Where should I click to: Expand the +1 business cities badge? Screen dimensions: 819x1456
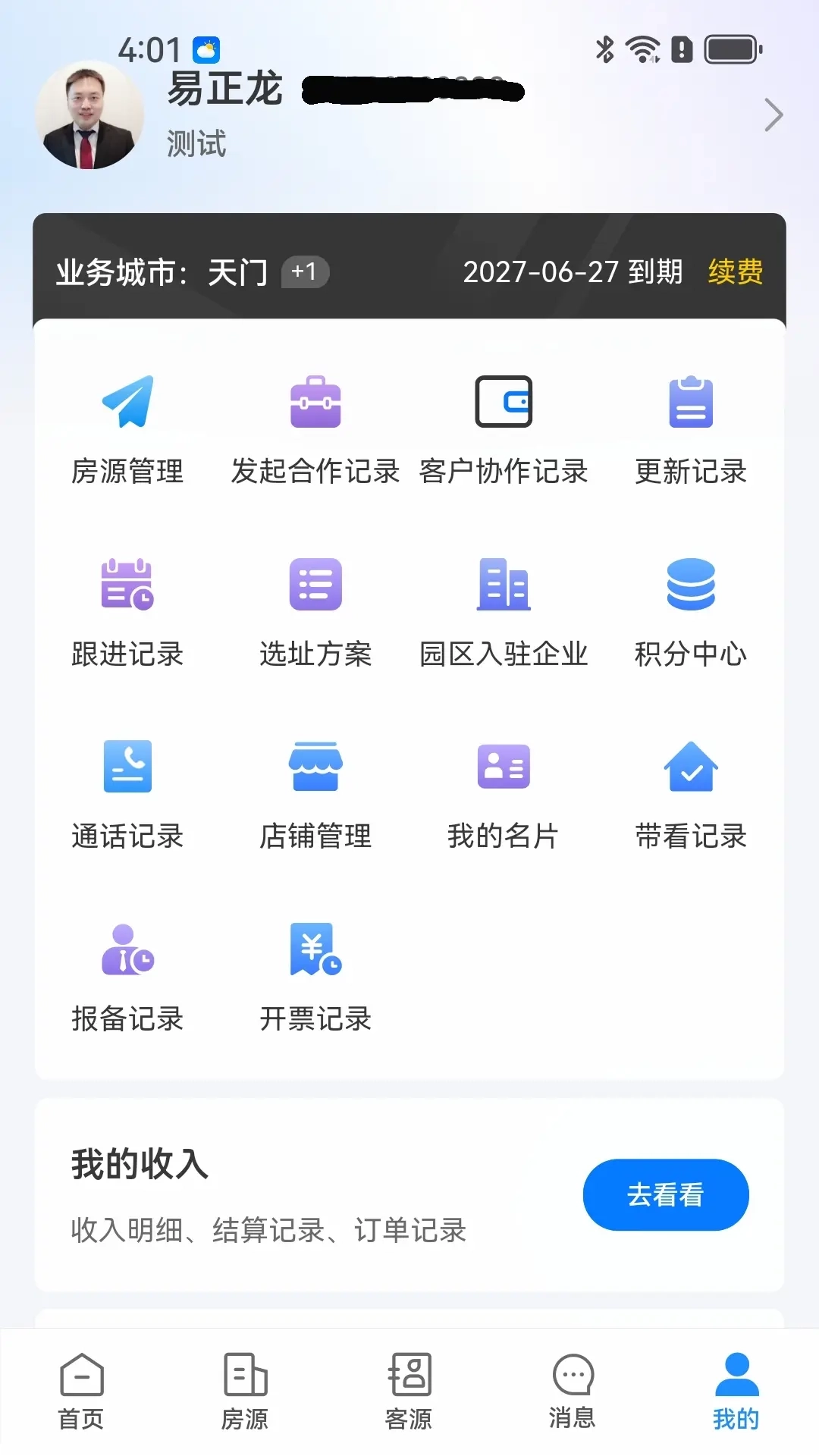pos(306,273)
